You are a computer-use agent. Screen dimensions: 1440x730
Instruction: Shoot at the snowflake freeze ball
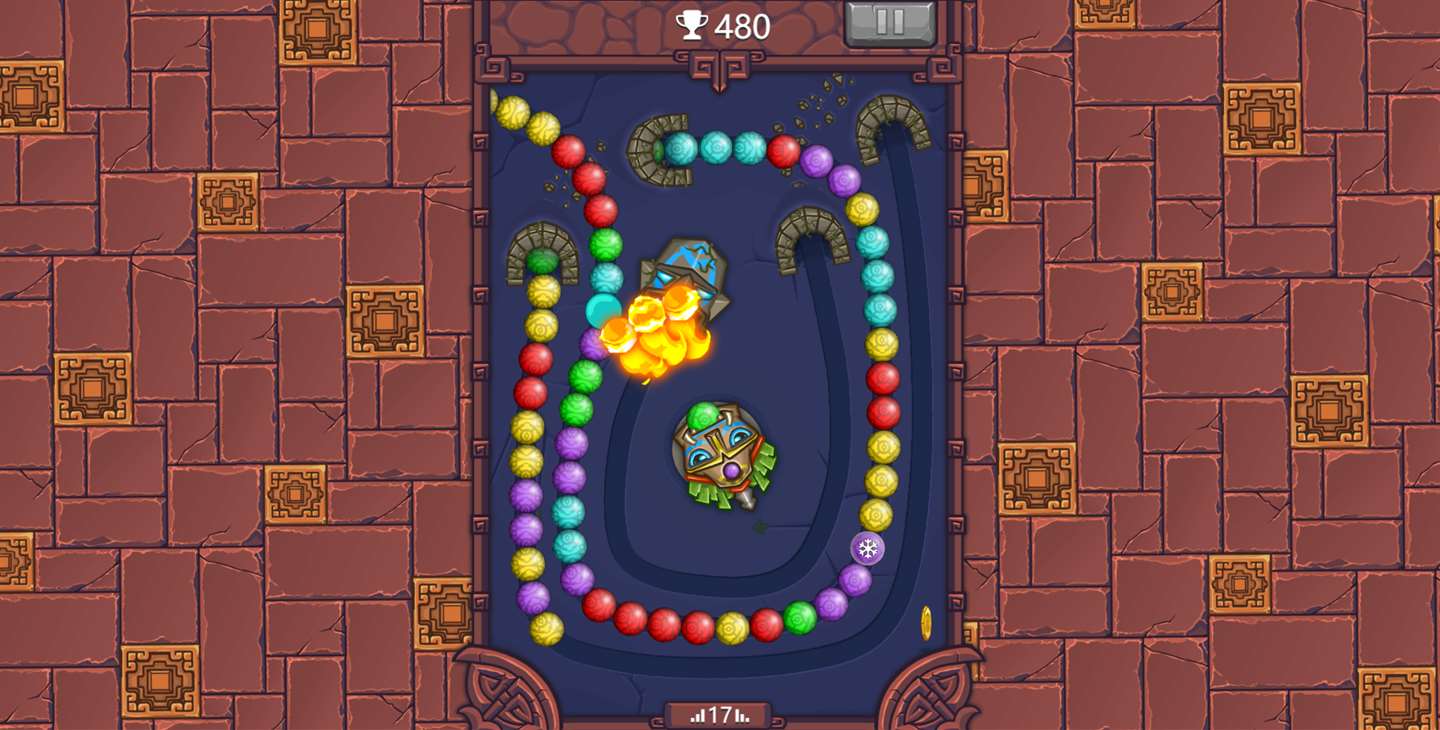867,548
